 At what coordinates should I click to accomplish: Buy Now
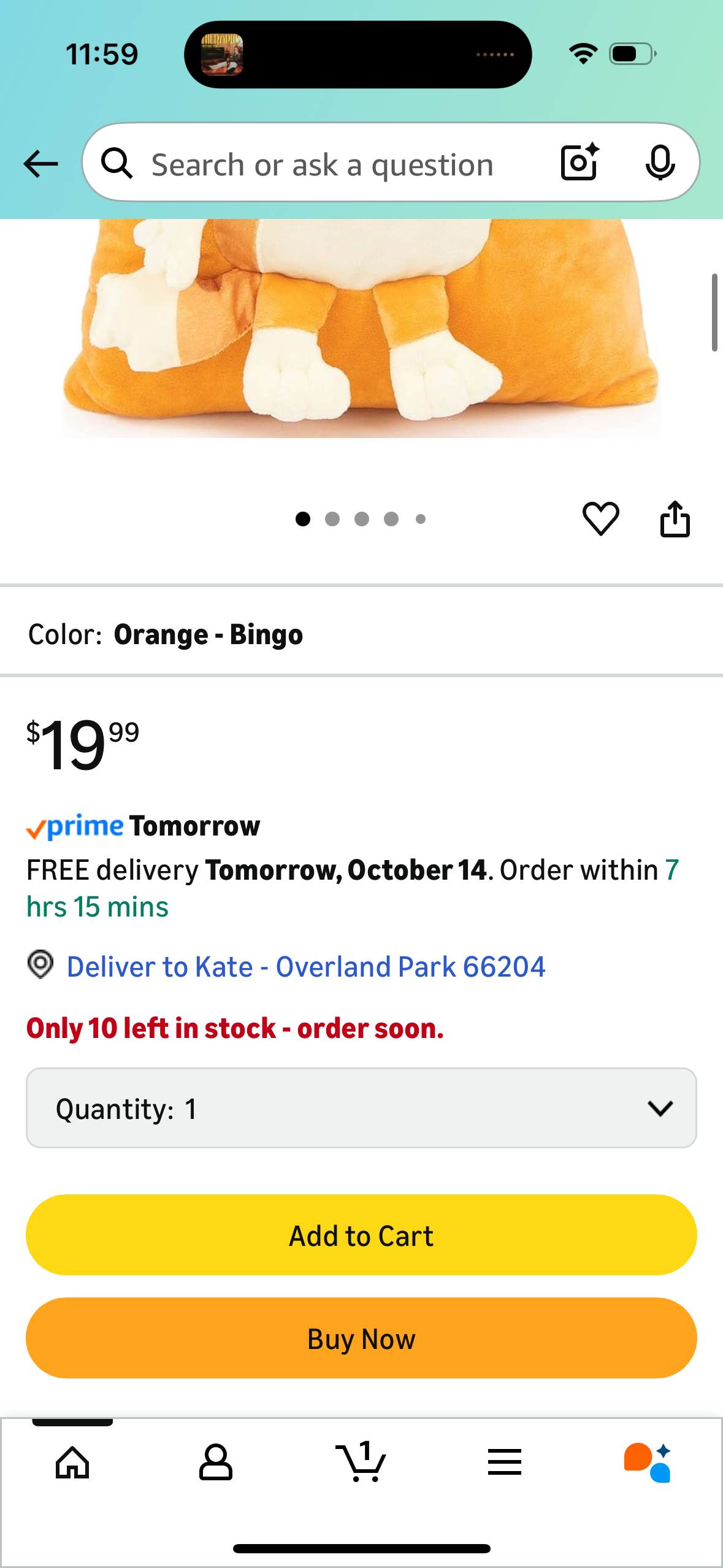coord(361,1338)
